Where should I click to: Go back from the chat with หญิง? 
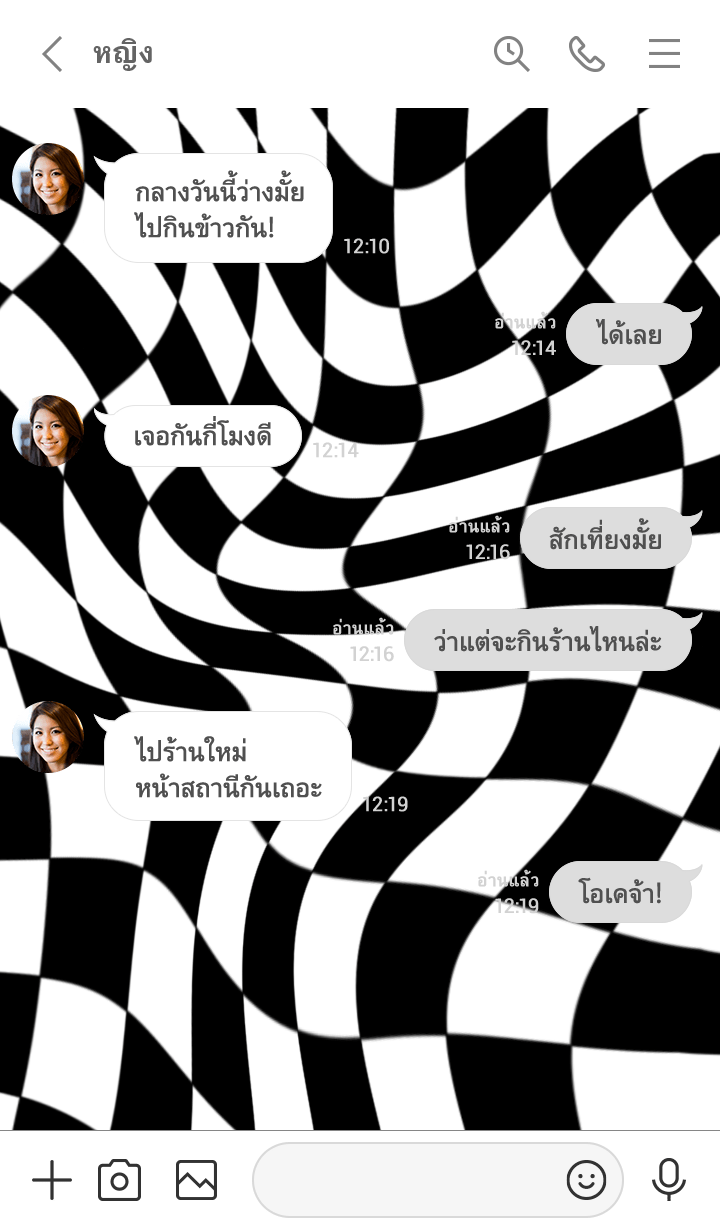coord(52,54)
